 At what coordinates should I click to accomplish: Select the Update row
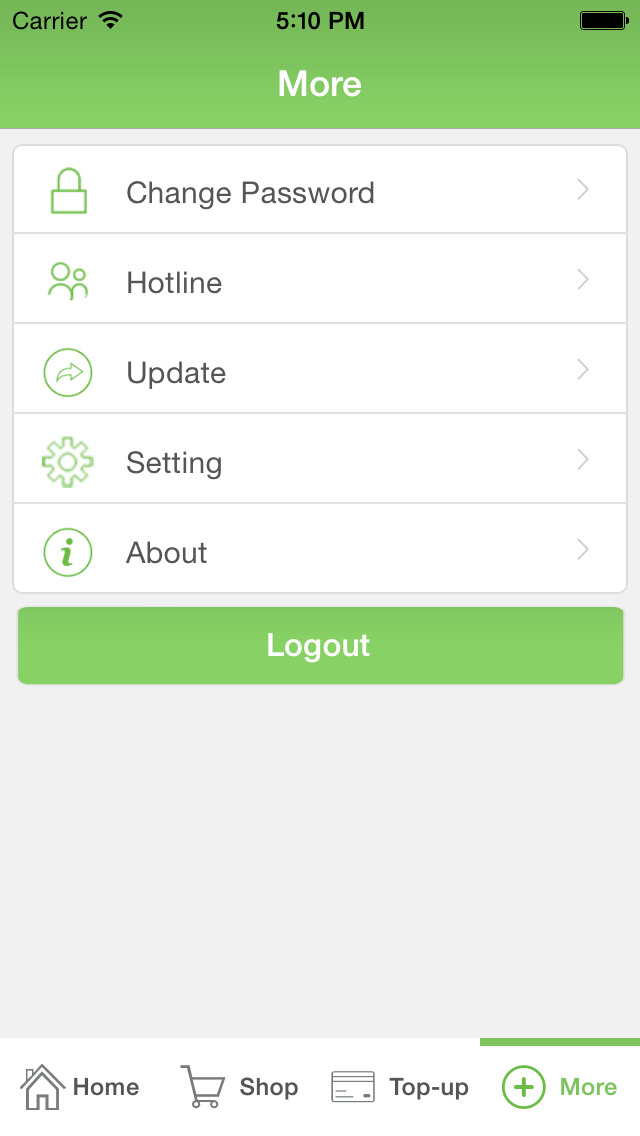320,369
